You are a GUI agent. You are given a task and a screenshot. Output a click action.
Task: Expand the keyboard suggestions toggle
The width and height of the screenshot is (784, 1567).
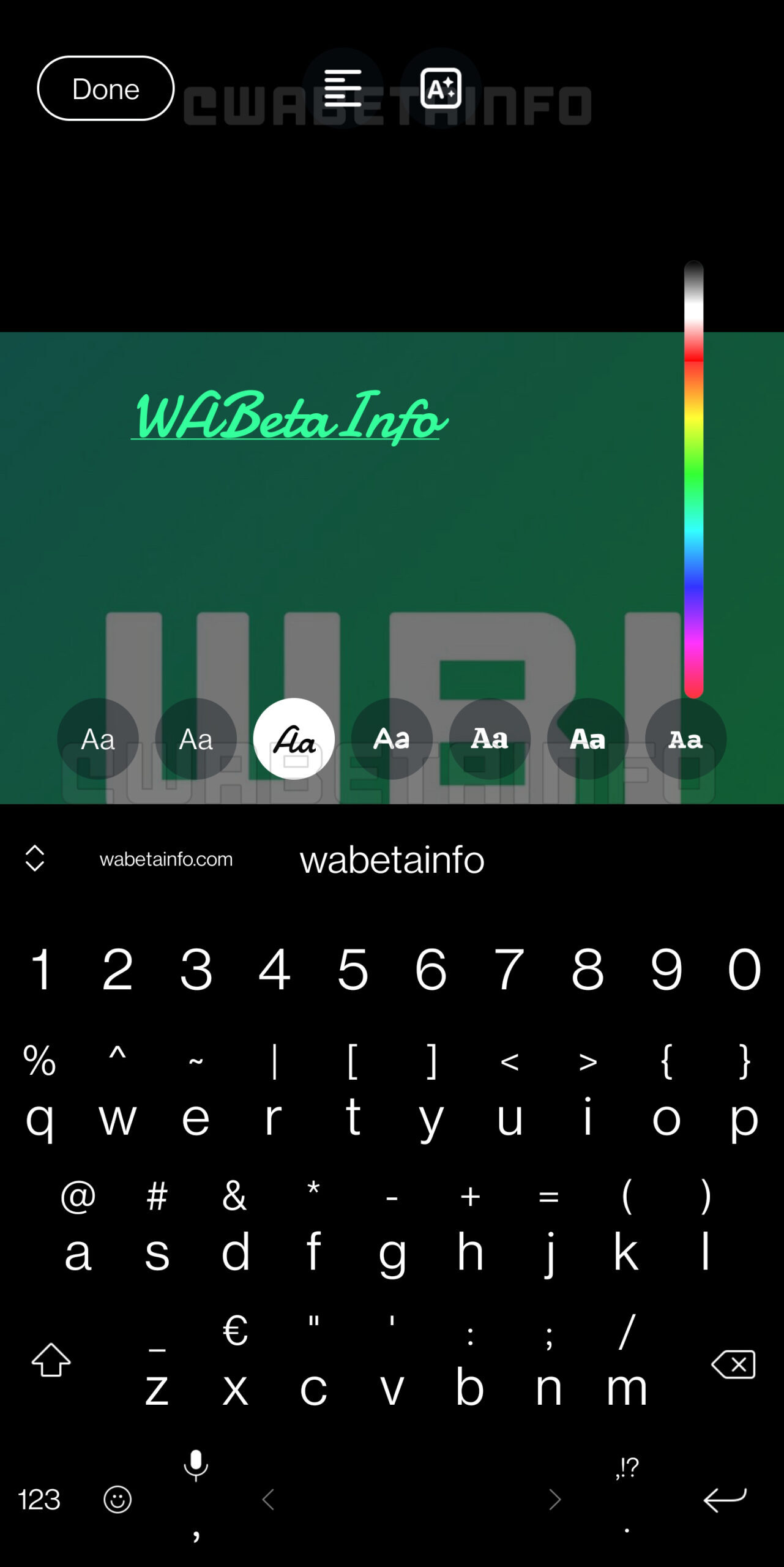(x=35, y=858)
